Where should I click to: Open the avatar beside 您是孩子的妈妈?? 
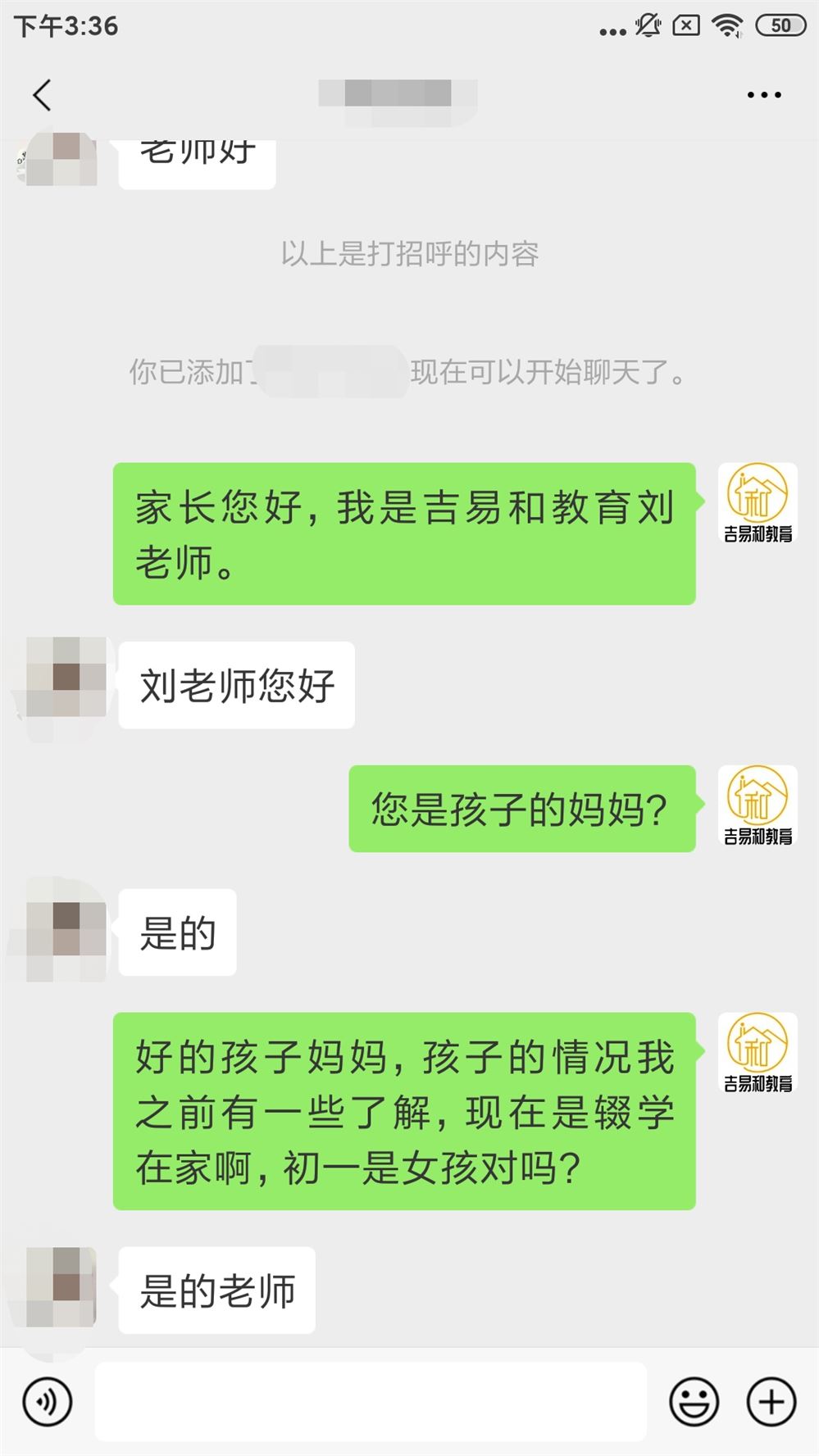tap(758, 806)
